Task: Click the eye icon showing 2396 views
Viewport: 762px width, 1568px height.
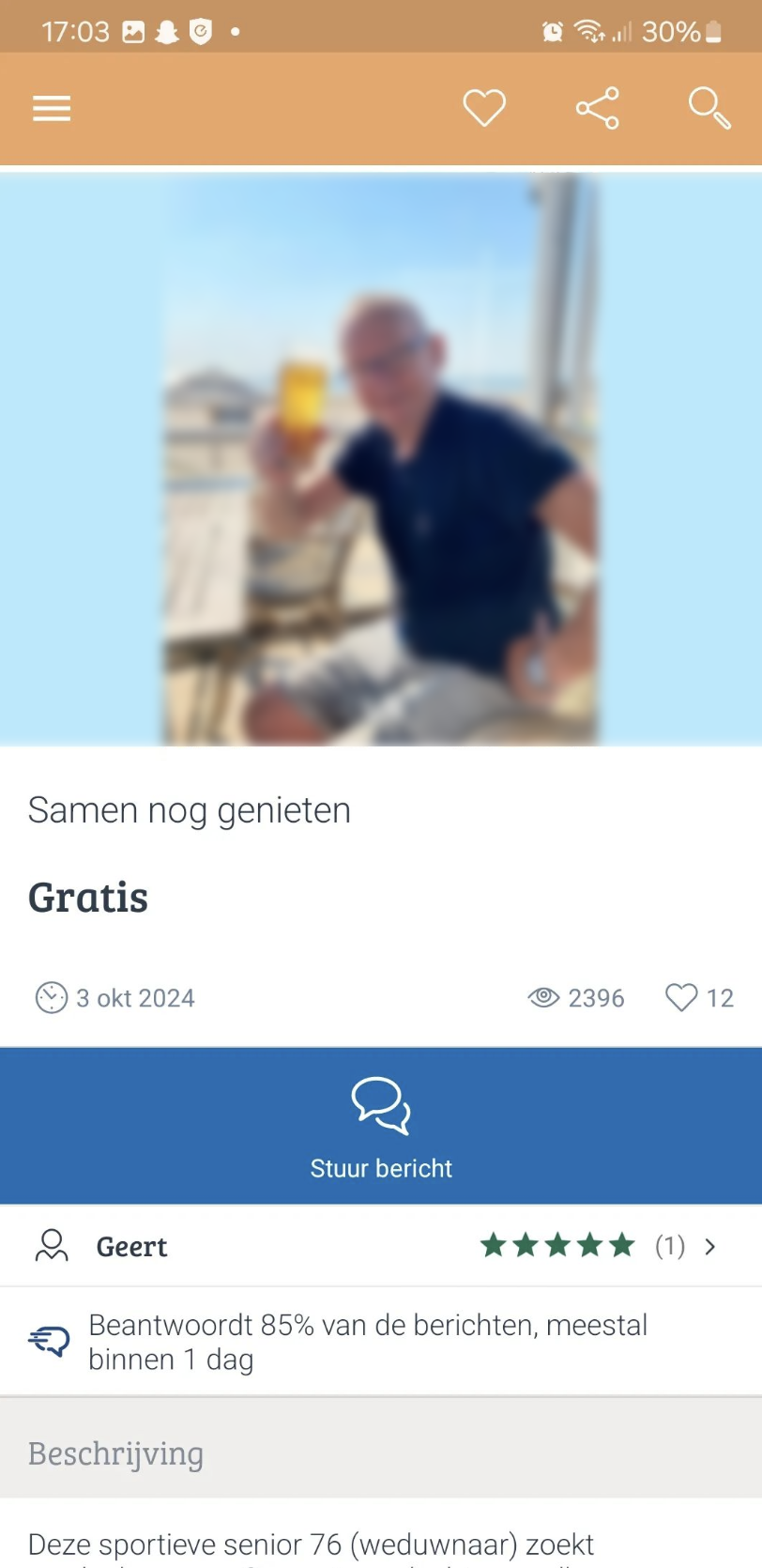Action: tap(544, 997)
